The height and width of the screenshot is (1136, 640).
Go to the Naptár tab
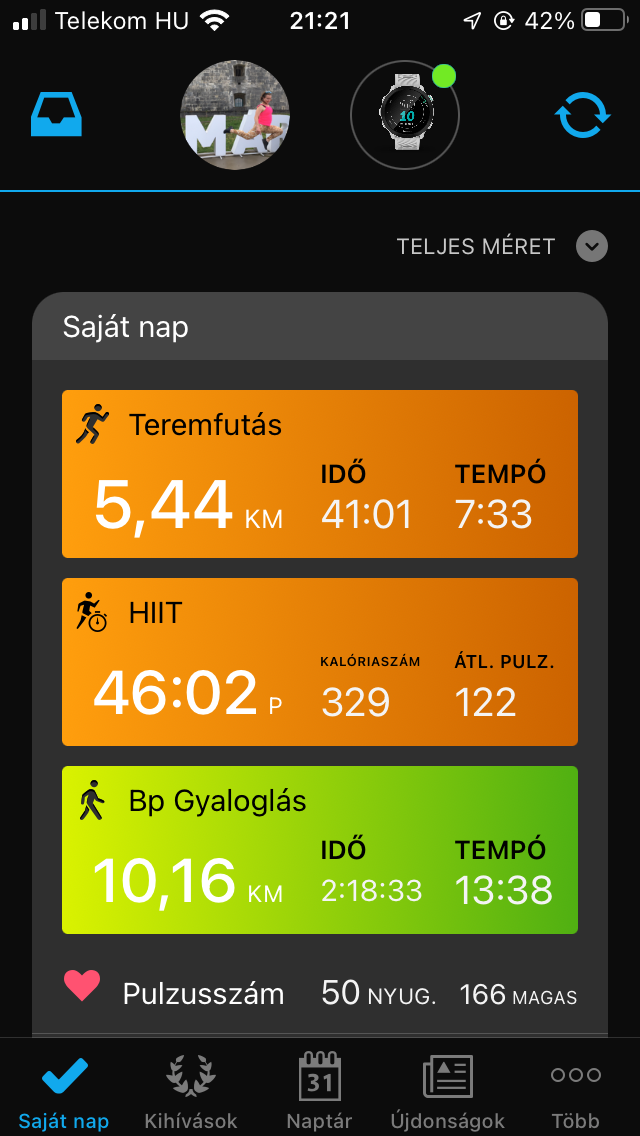tap(319, 1088)
